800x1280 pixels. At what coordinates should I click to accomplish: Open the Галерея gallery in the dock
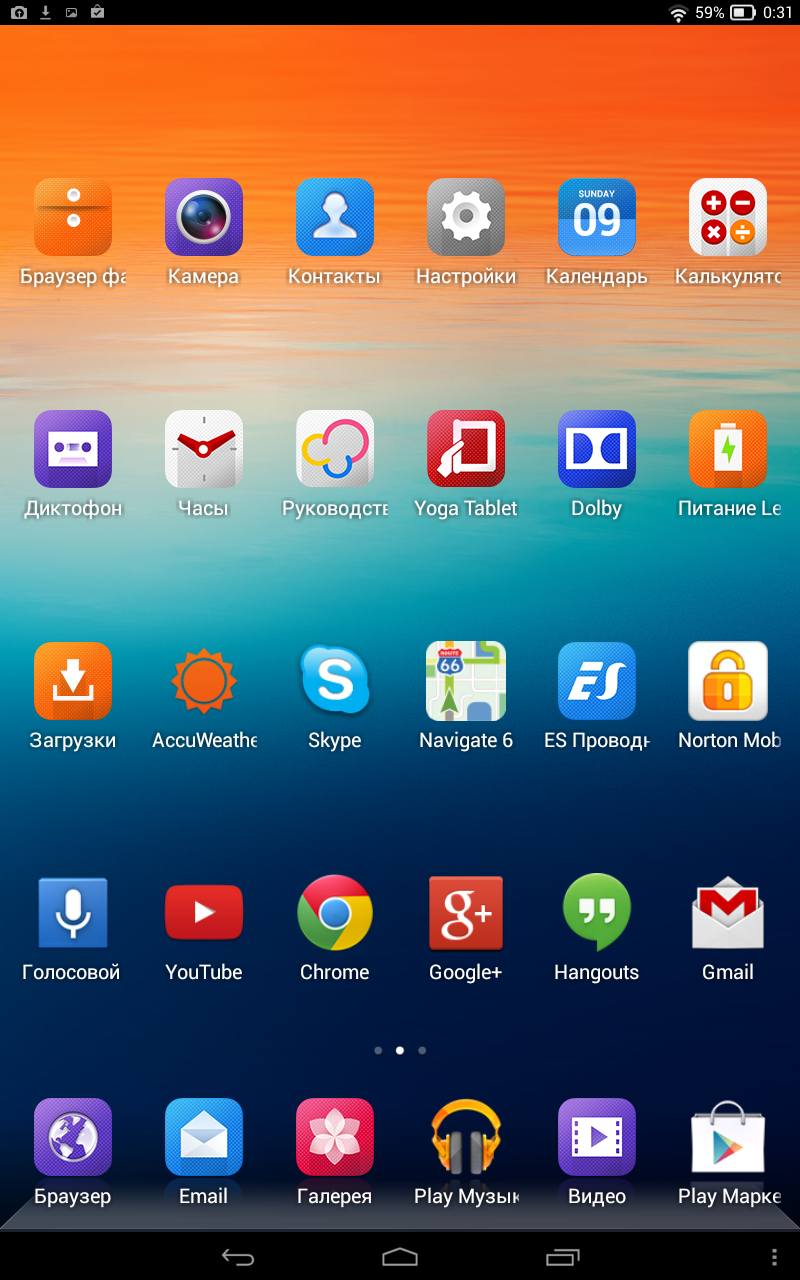coord(335,1137)
